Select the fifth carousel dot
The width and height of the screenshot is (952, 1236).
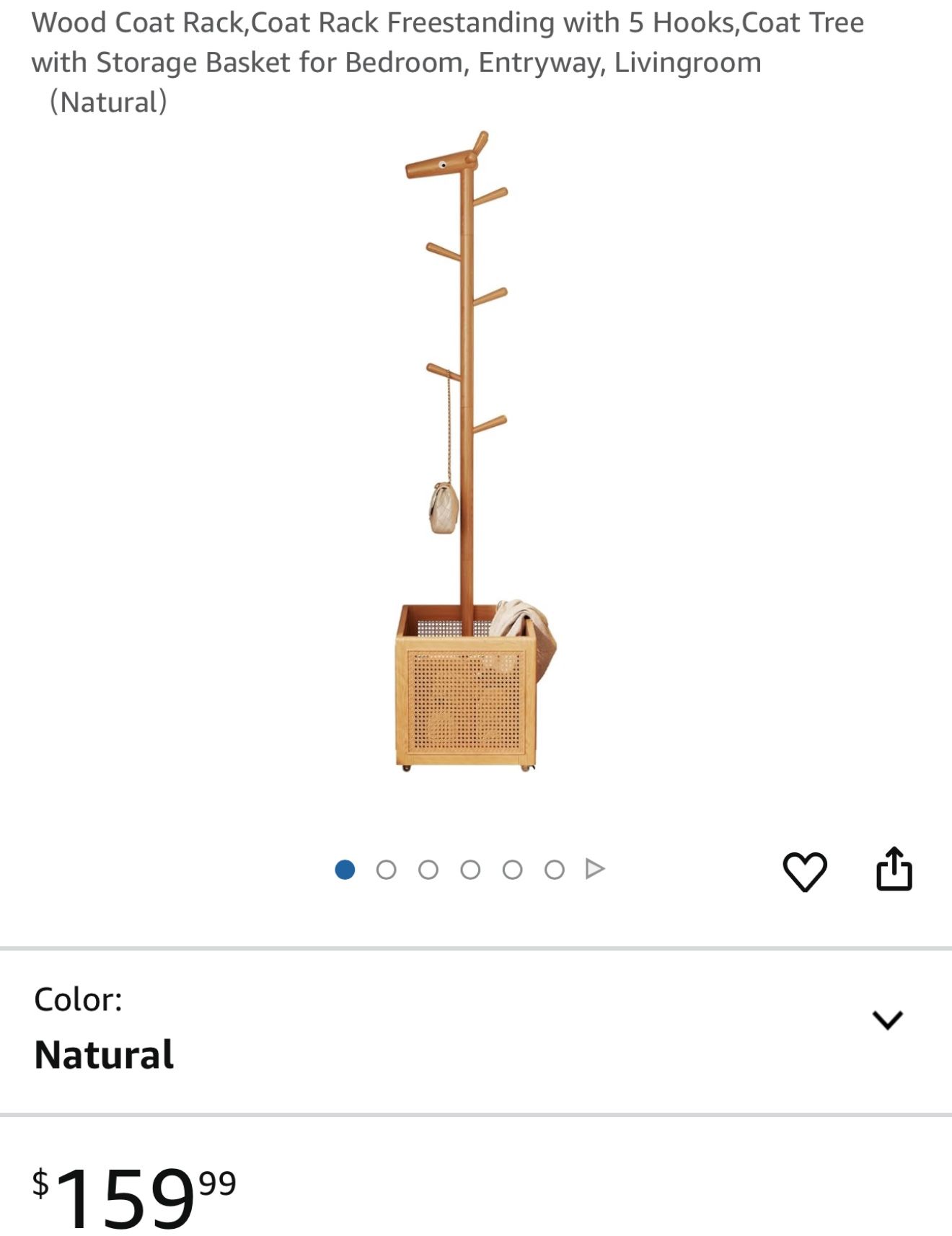click(513, 870)
